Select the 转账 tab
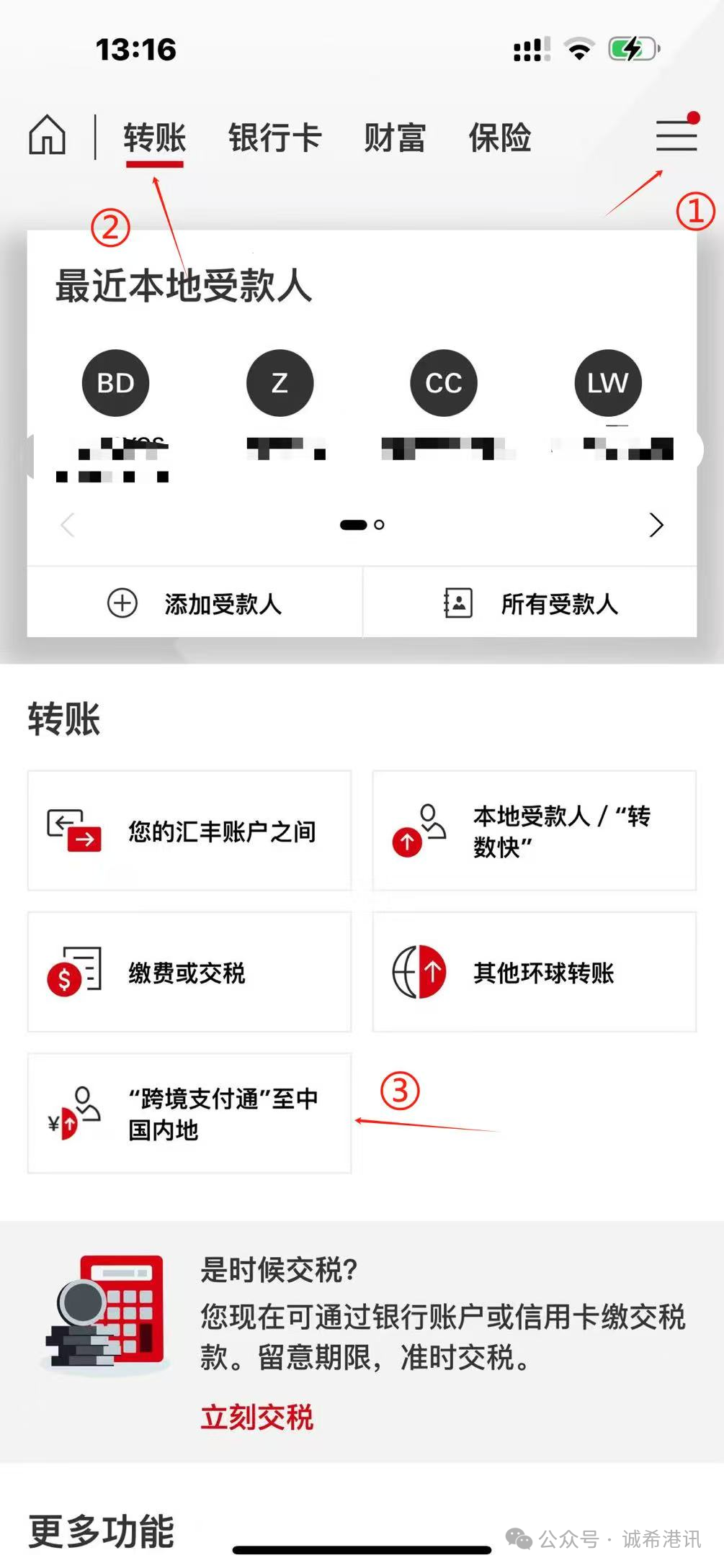This screenshot has width=724, height=1568. tap(154, 137)
